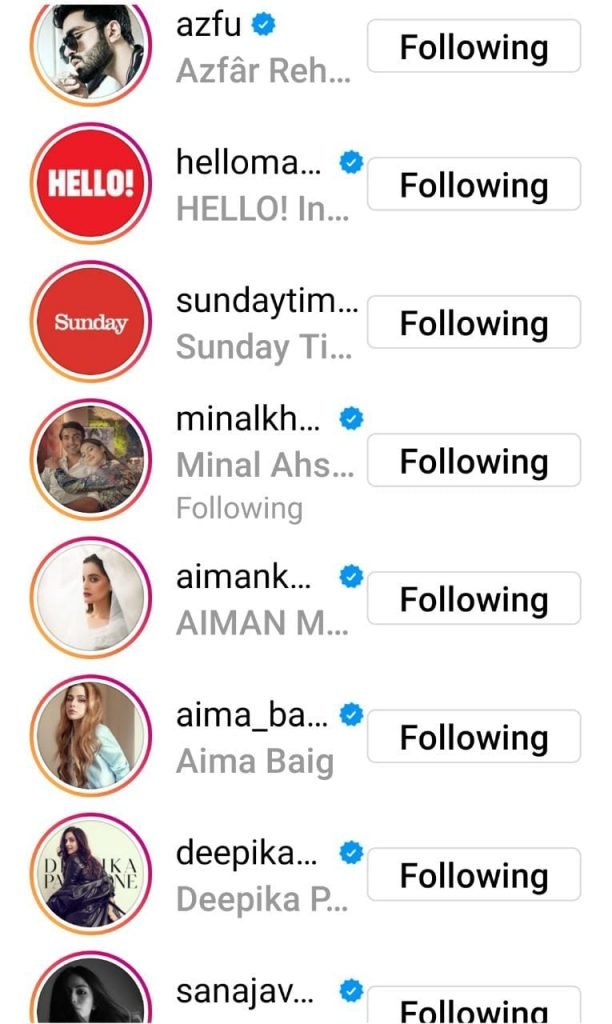Tap Following button next to sanajav account
Screen dimensions: 612x1024
click(473, 1006)
